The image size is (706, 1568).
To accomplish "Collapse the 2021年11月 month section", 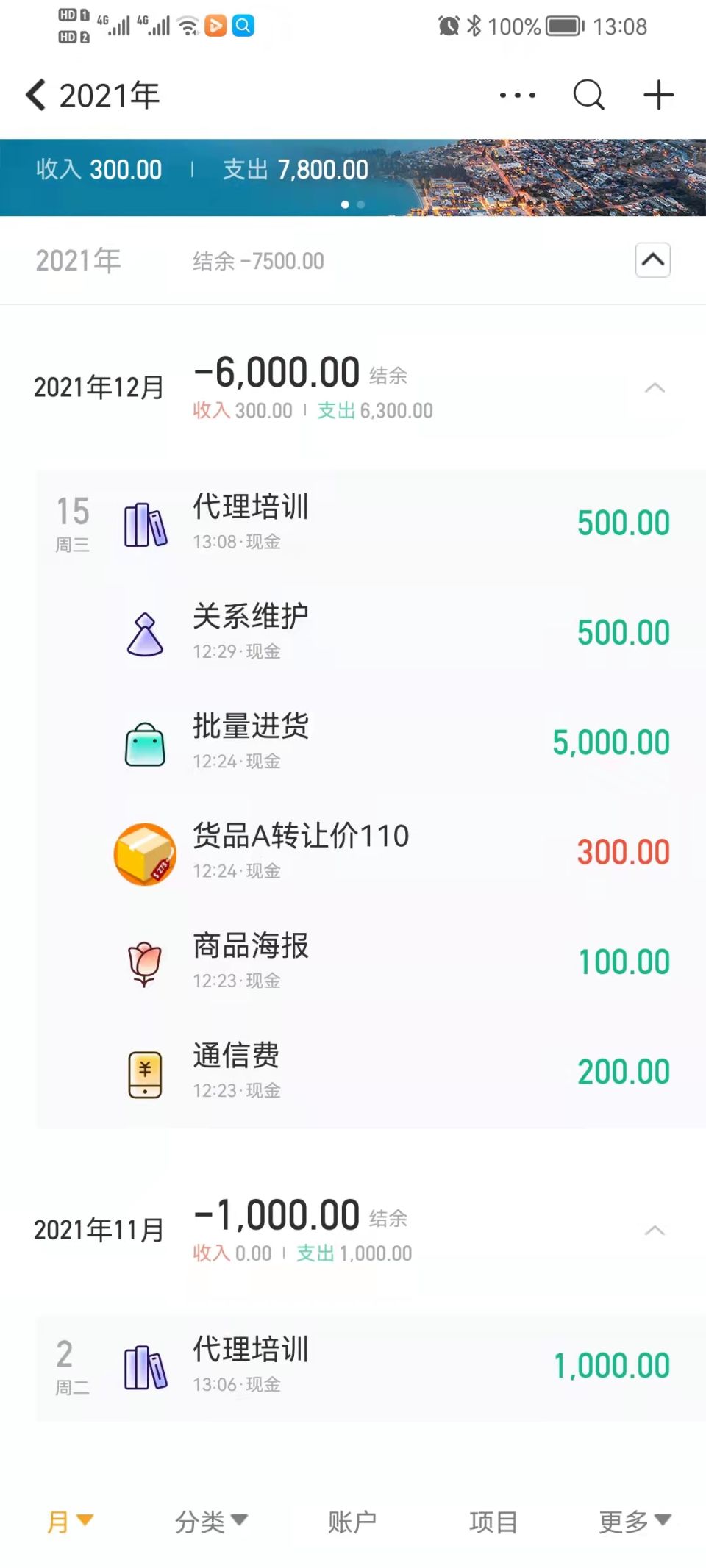I will [x=655, y=1231].
